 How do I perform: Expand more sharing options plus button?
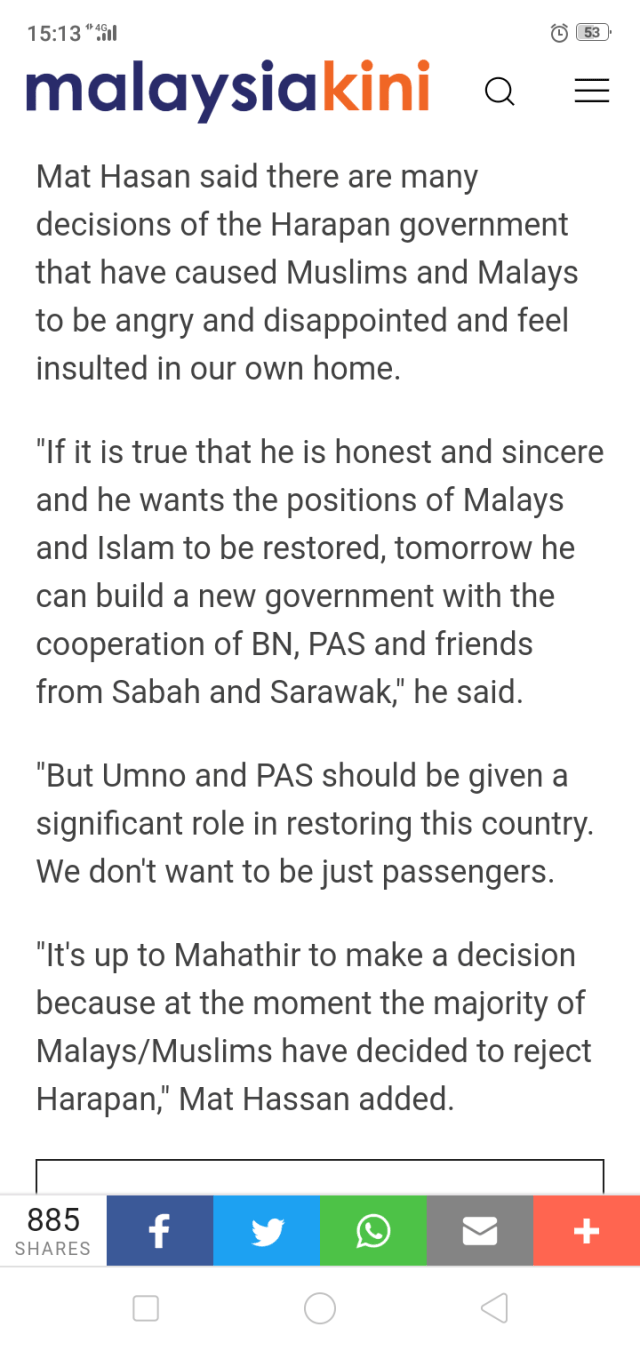(x=586, y=1231)
